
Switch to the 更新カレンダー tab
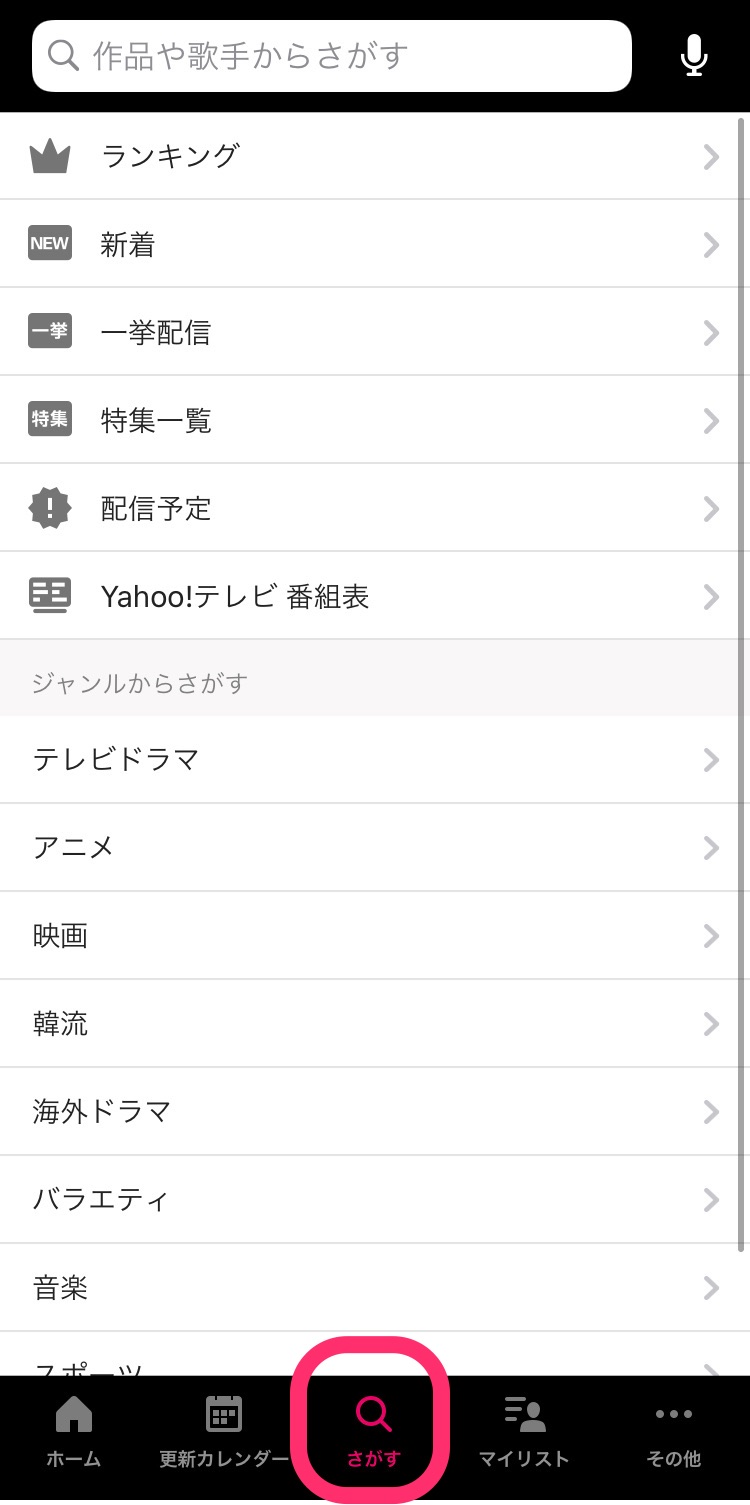(x=224, y=1432)
